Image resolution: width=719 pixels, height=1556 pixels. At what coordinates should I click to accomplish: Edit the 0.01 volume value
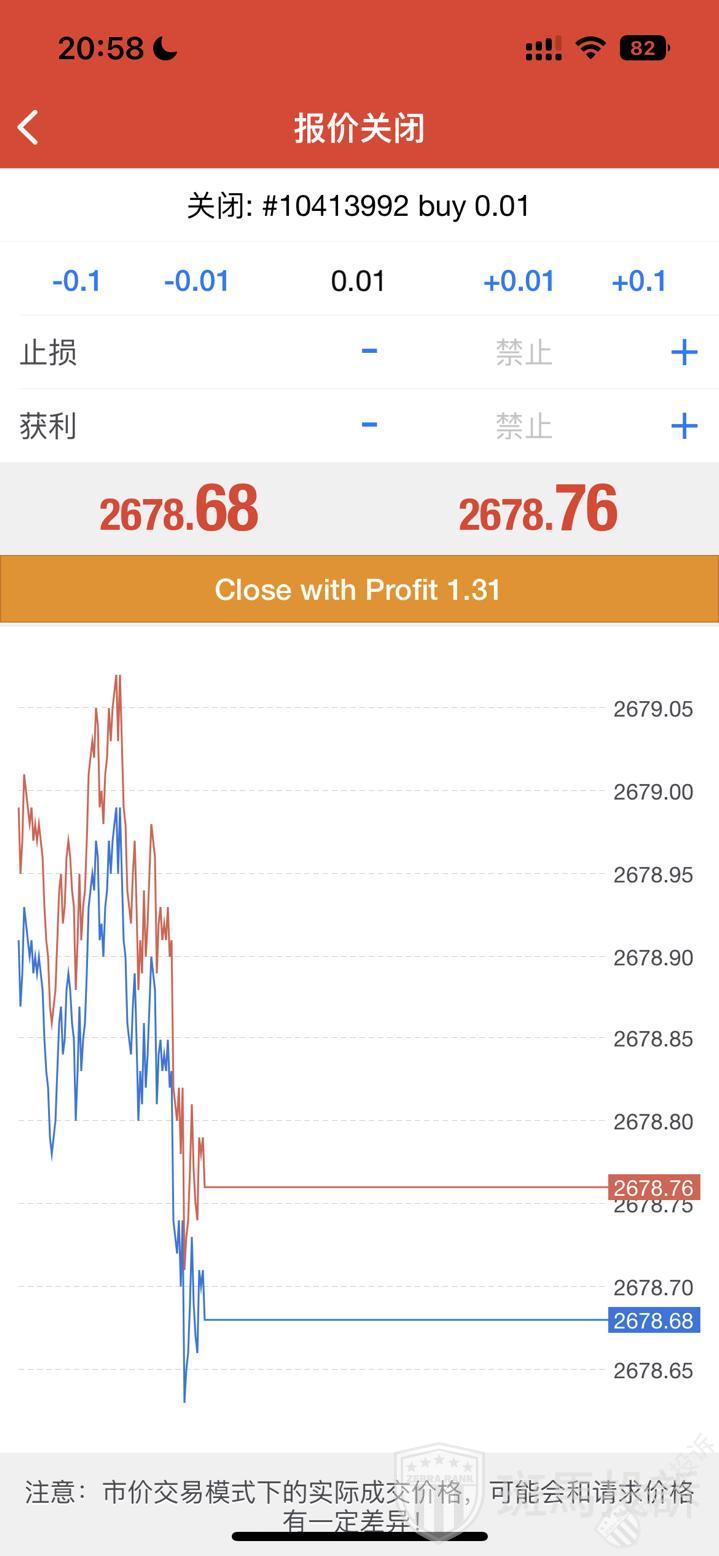coord(358,281)
